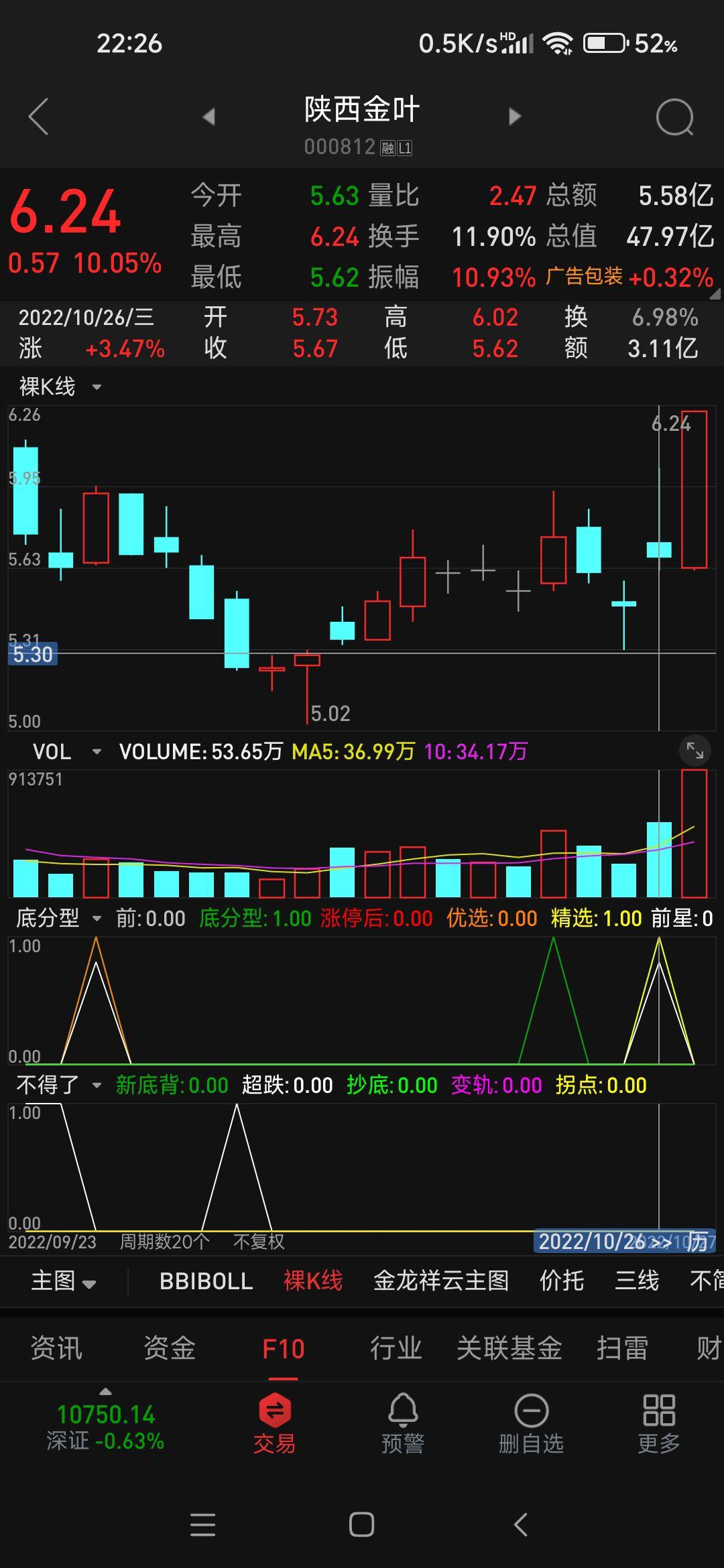Select the 价托 indicator
This screenshot has width=724, height=1568.
[562, 1281]
